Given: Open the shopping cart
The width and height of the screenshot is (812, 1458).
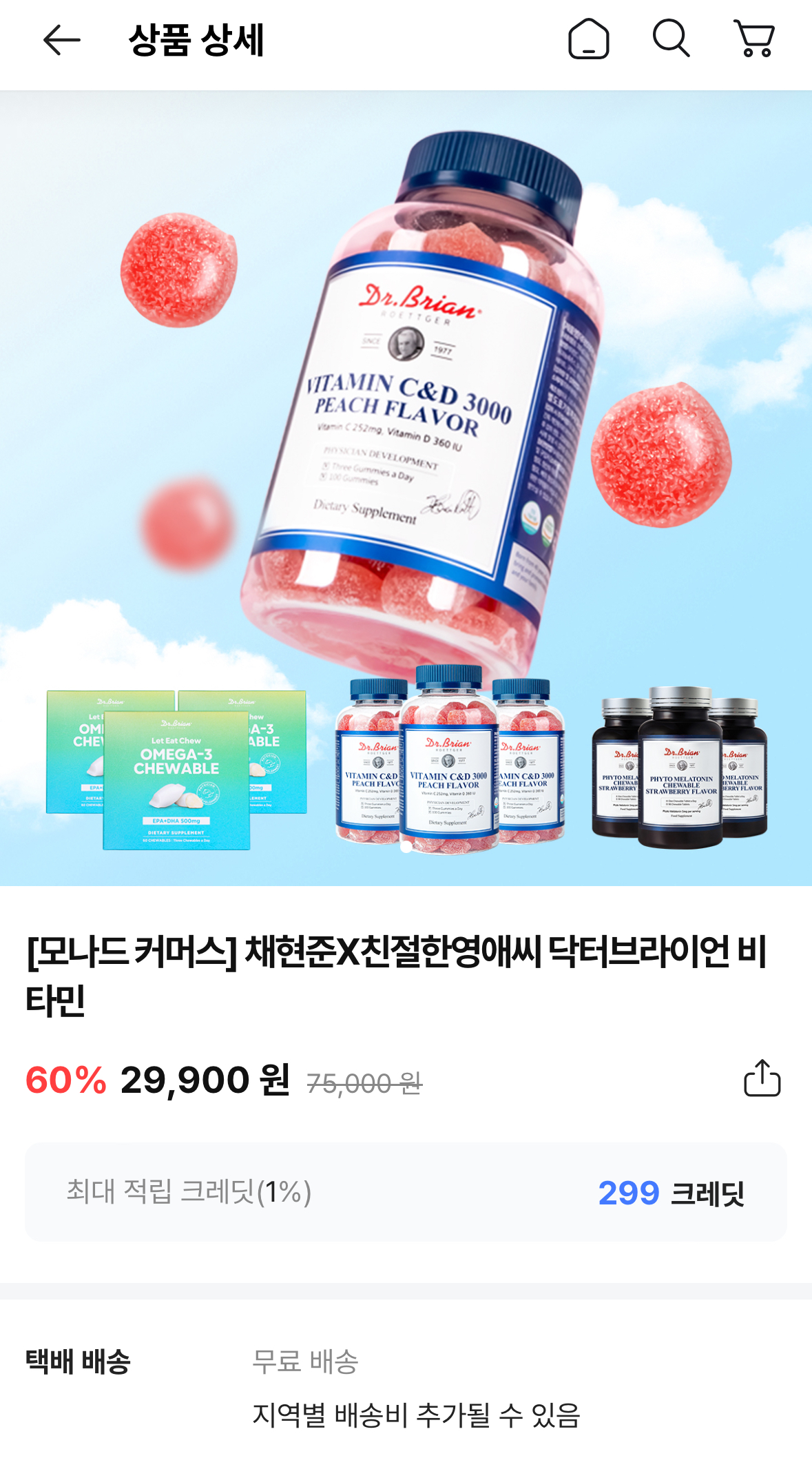Looking at the screenshot, I should pos(755,39).
